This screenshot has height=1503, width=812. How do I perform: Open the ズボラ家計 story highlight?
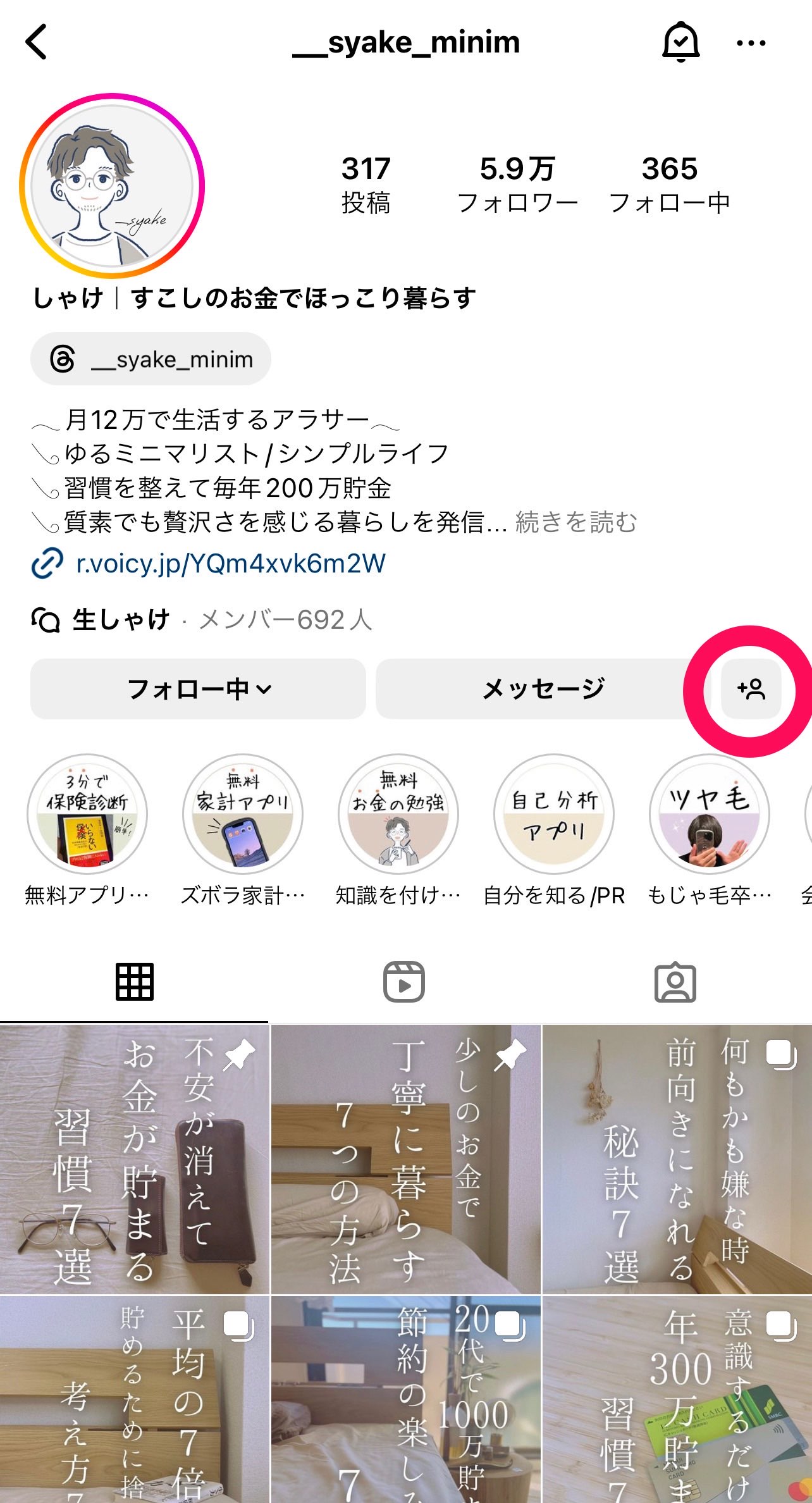(243, 813)
